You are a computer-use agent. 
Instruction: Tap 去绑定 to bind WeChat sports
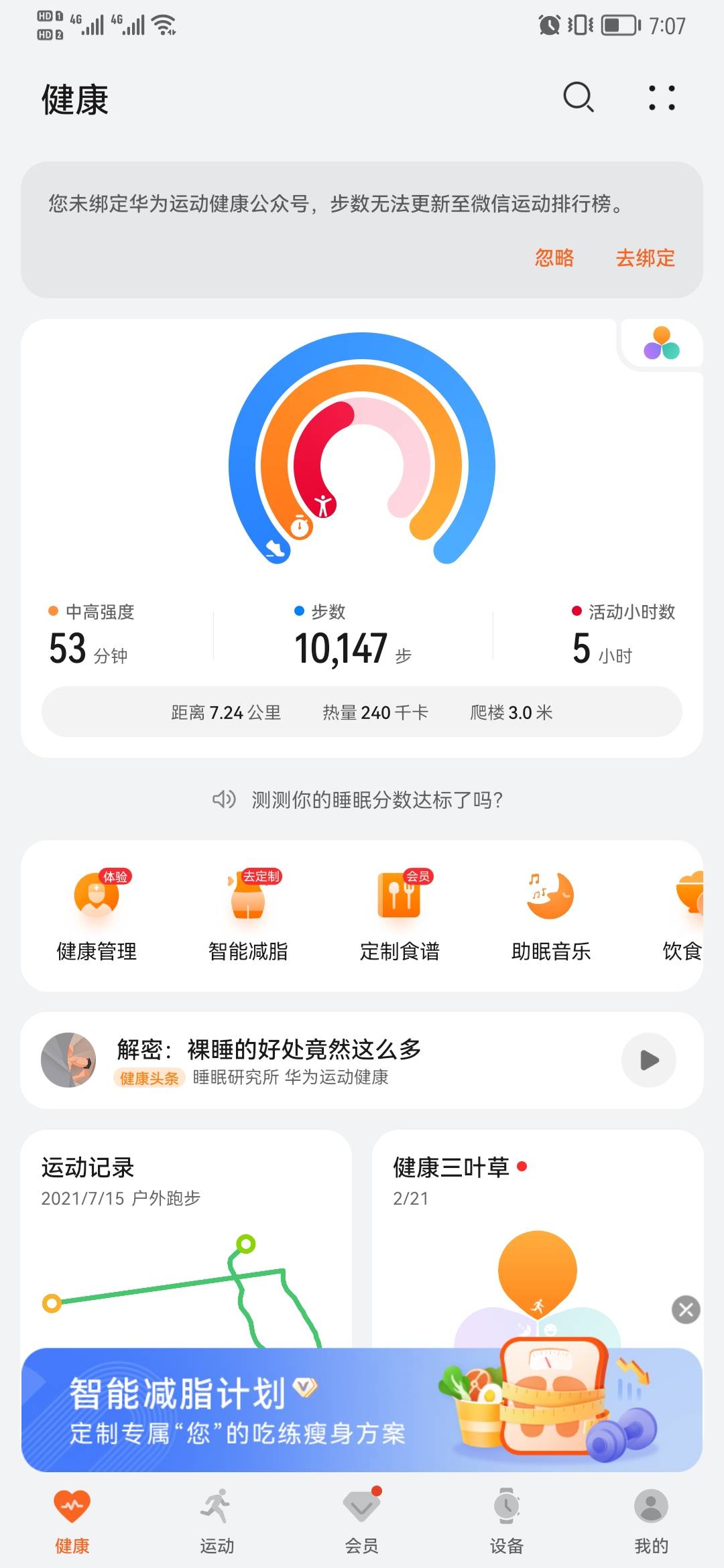pos(646,259)
